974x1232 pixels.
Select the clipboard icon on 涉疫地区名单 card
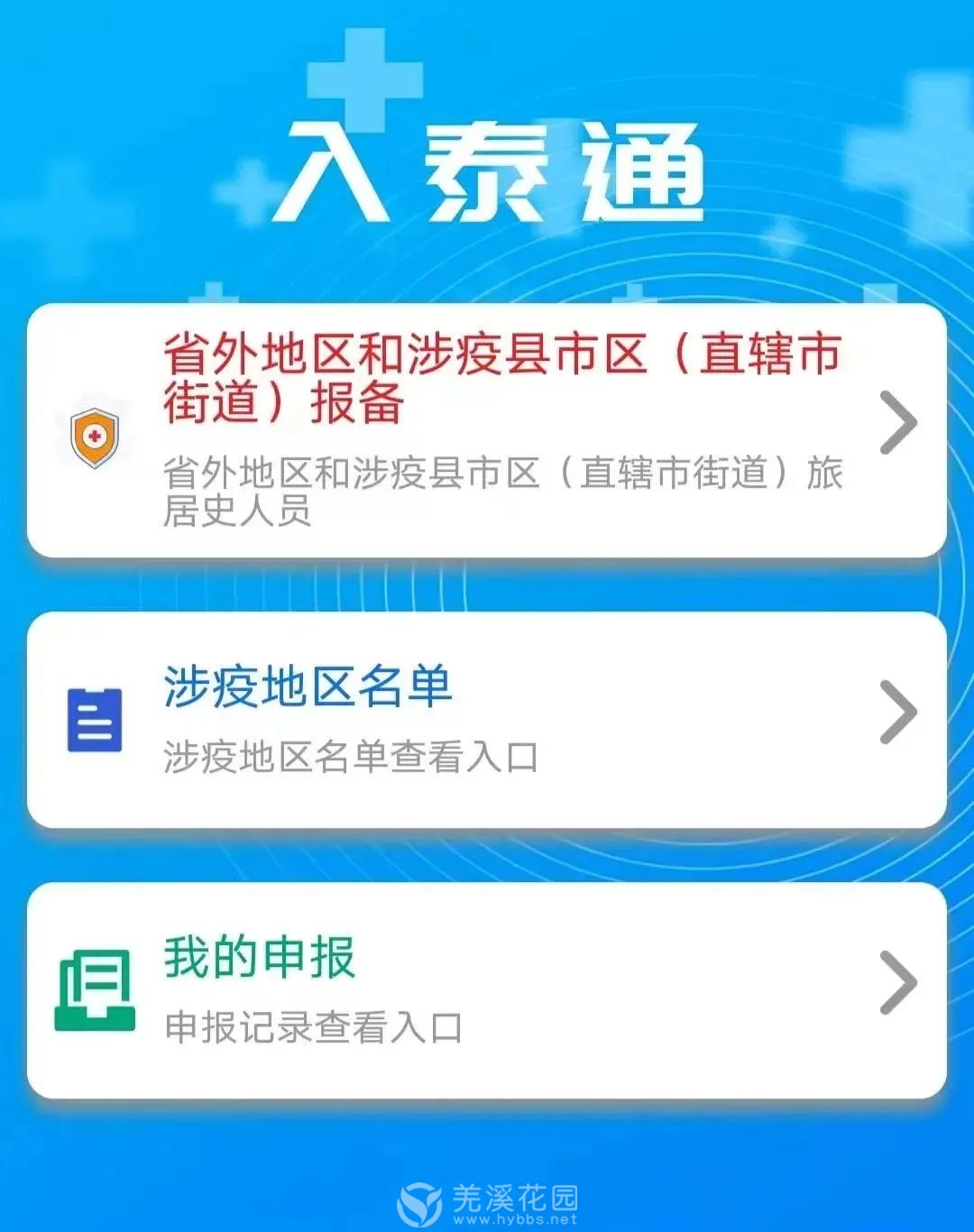click(93, 719)
